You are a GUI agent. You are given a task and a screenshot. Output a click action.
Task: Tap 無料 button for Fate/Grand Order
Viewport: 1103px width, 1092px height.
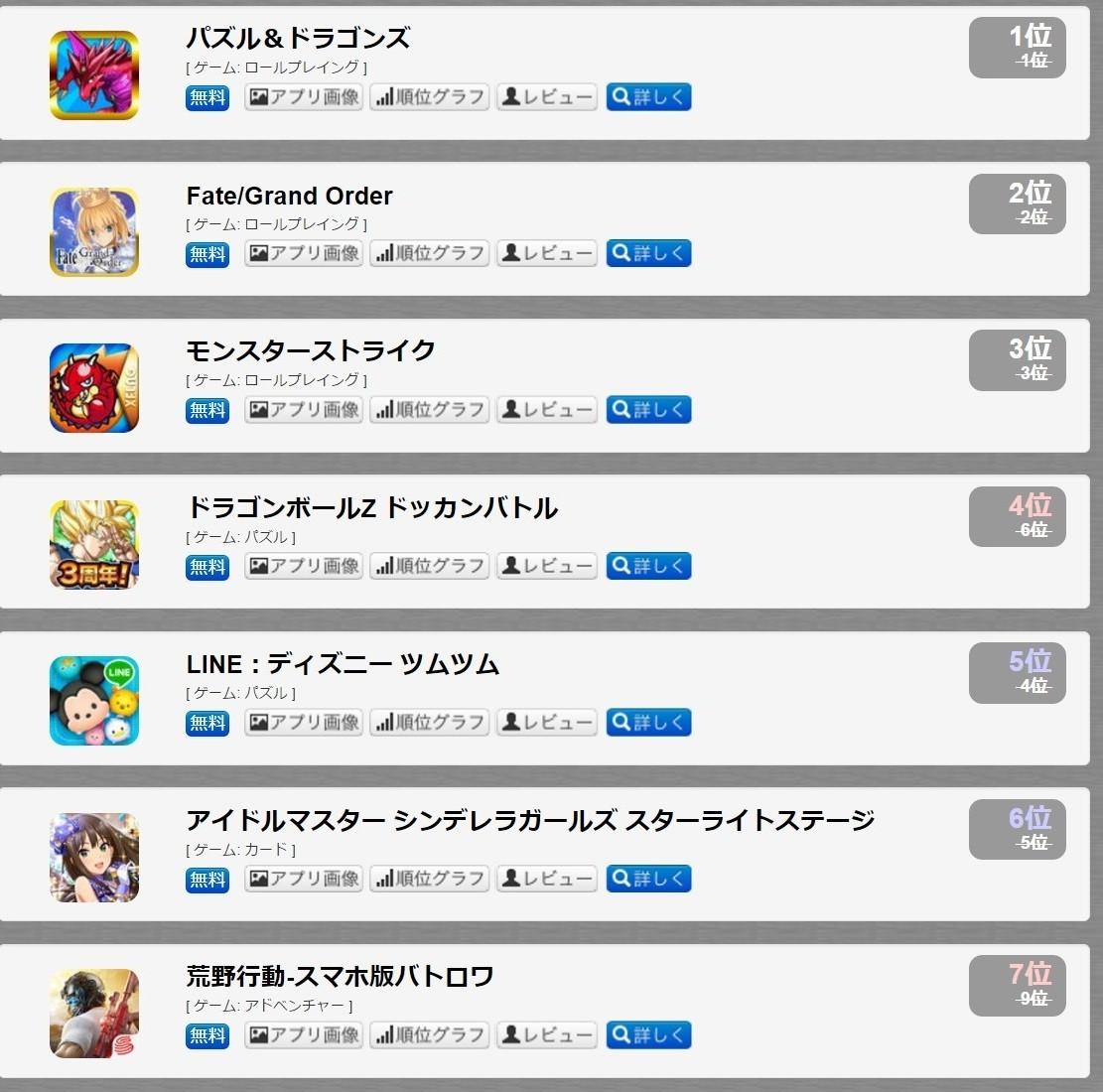pyautogui.click(x=207, y=254)
